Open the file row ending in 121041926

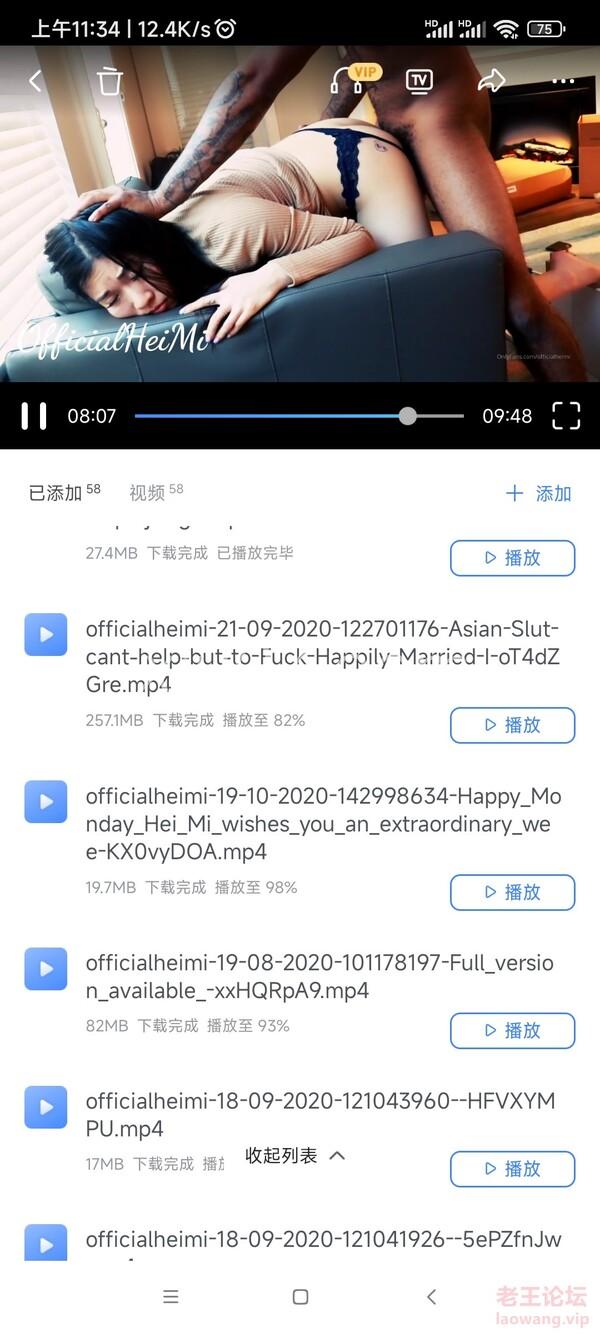320,1240
